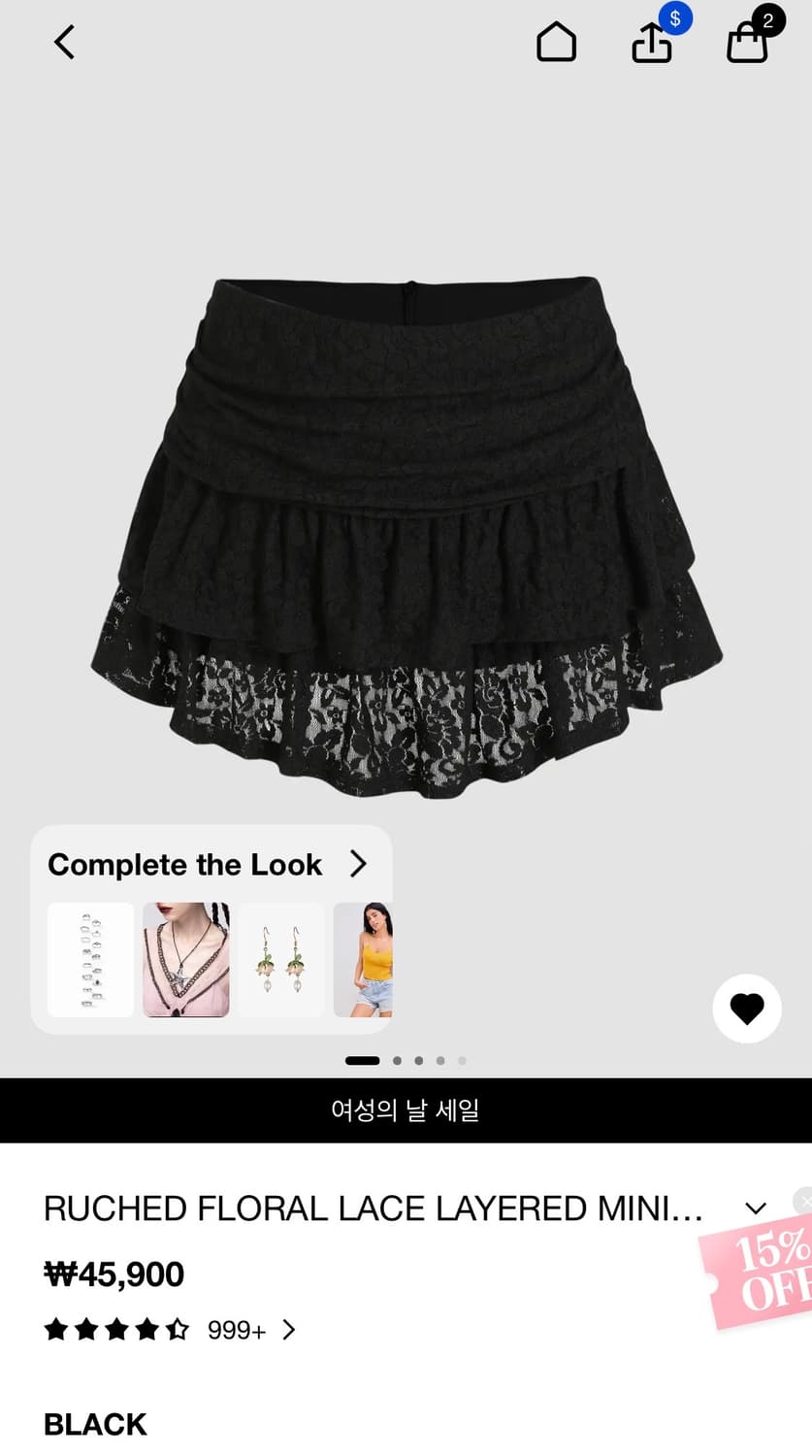
Task: Select the second carousel dot indicator
Action: point(397,1061)
